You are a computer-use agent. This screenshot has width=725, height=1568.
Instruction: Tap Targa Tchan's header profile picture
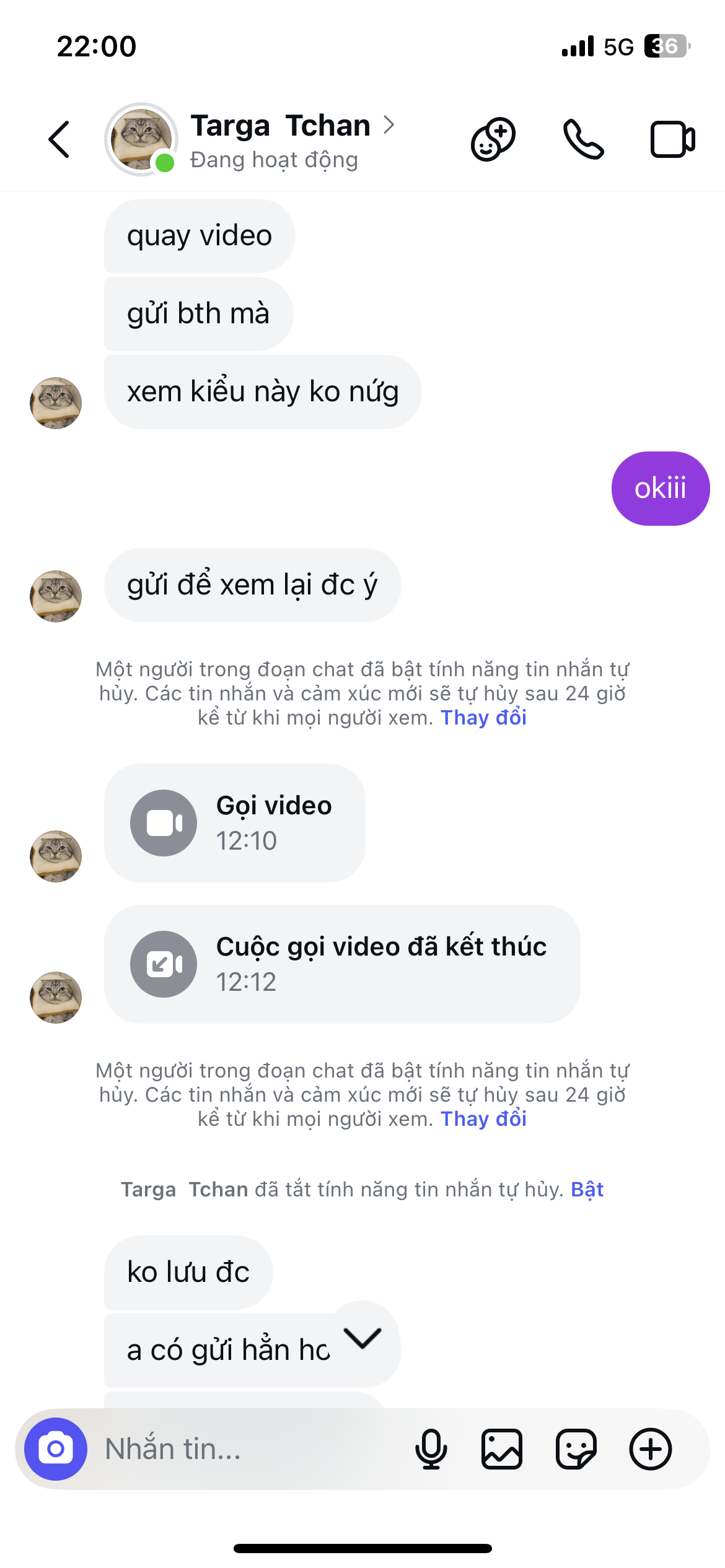pyautogui.click(x=141, y=139)
